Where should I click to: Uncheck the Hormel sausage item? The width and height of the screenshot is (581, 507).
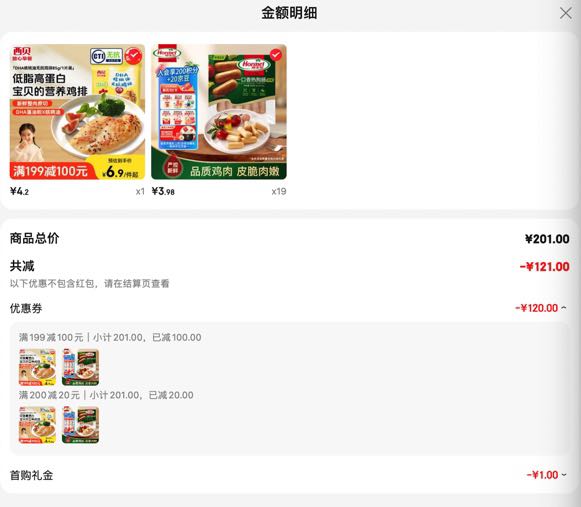tap(275, 55)
